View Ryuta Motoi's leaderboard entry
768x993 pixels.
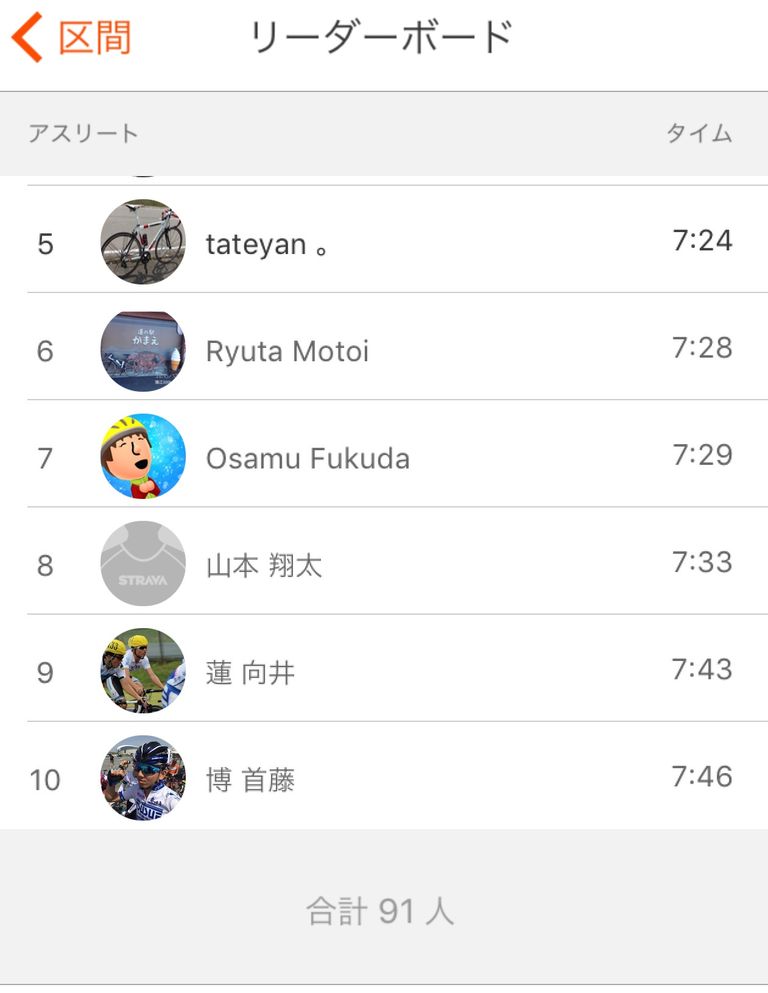[x=384, y=350]
